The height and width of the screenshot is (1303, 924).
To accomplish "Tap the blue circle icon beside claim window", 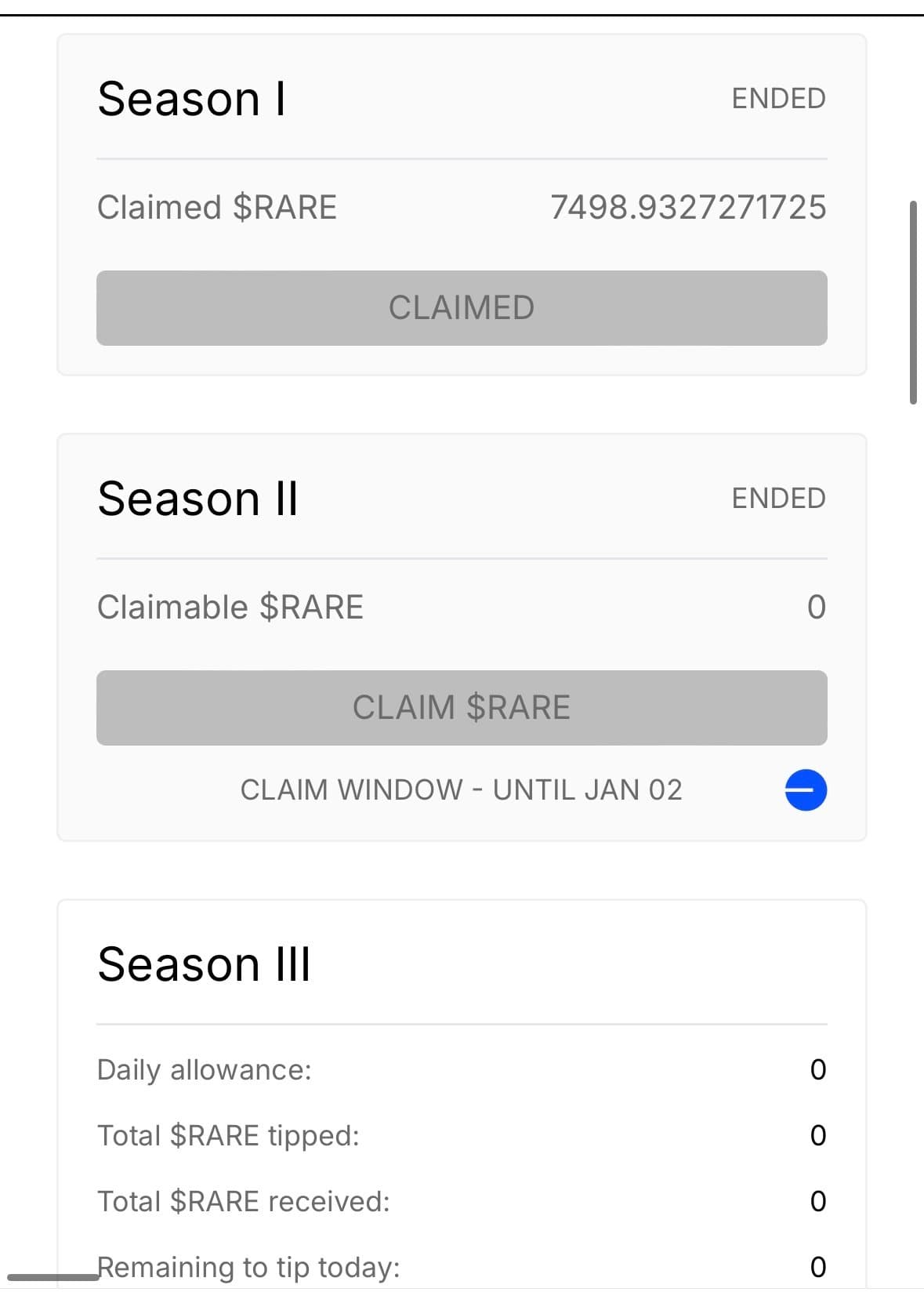I will tap(805, 789).
